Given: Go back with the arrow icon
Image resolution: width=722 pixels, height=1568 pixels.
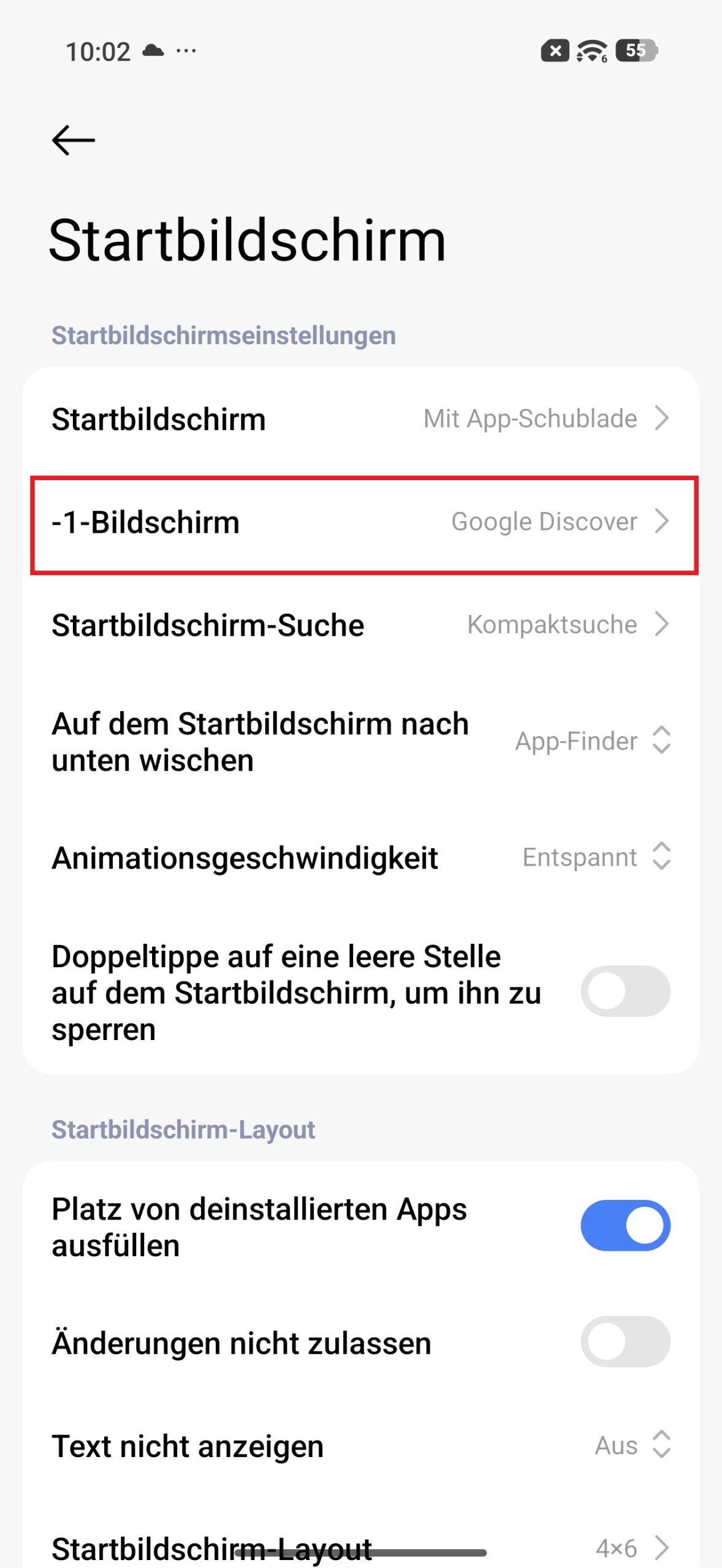Looking at the screenshot, I should [x=74, y=140].
